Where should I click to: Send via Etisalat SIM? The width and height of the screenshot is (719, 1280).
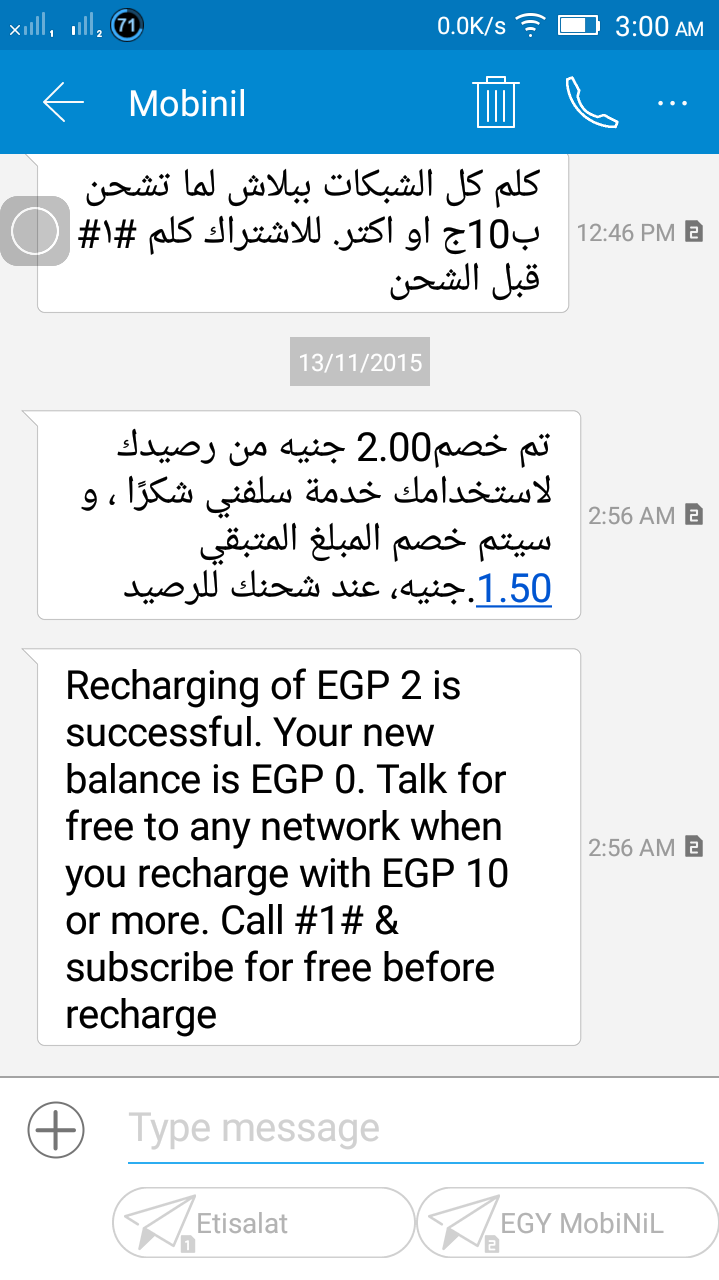[x=264, y=1223]
